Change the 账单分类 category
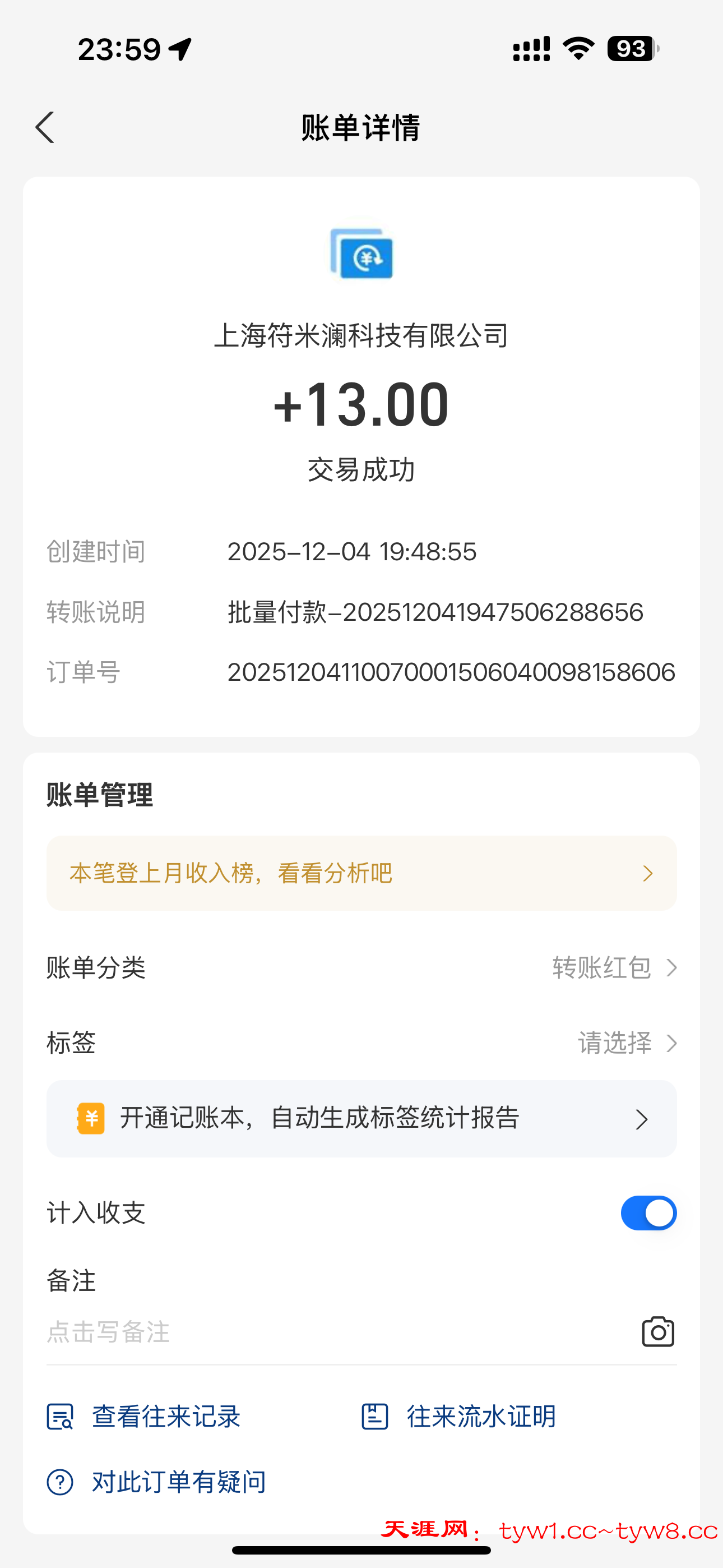 pyautogui.click(x=614, y=968)
